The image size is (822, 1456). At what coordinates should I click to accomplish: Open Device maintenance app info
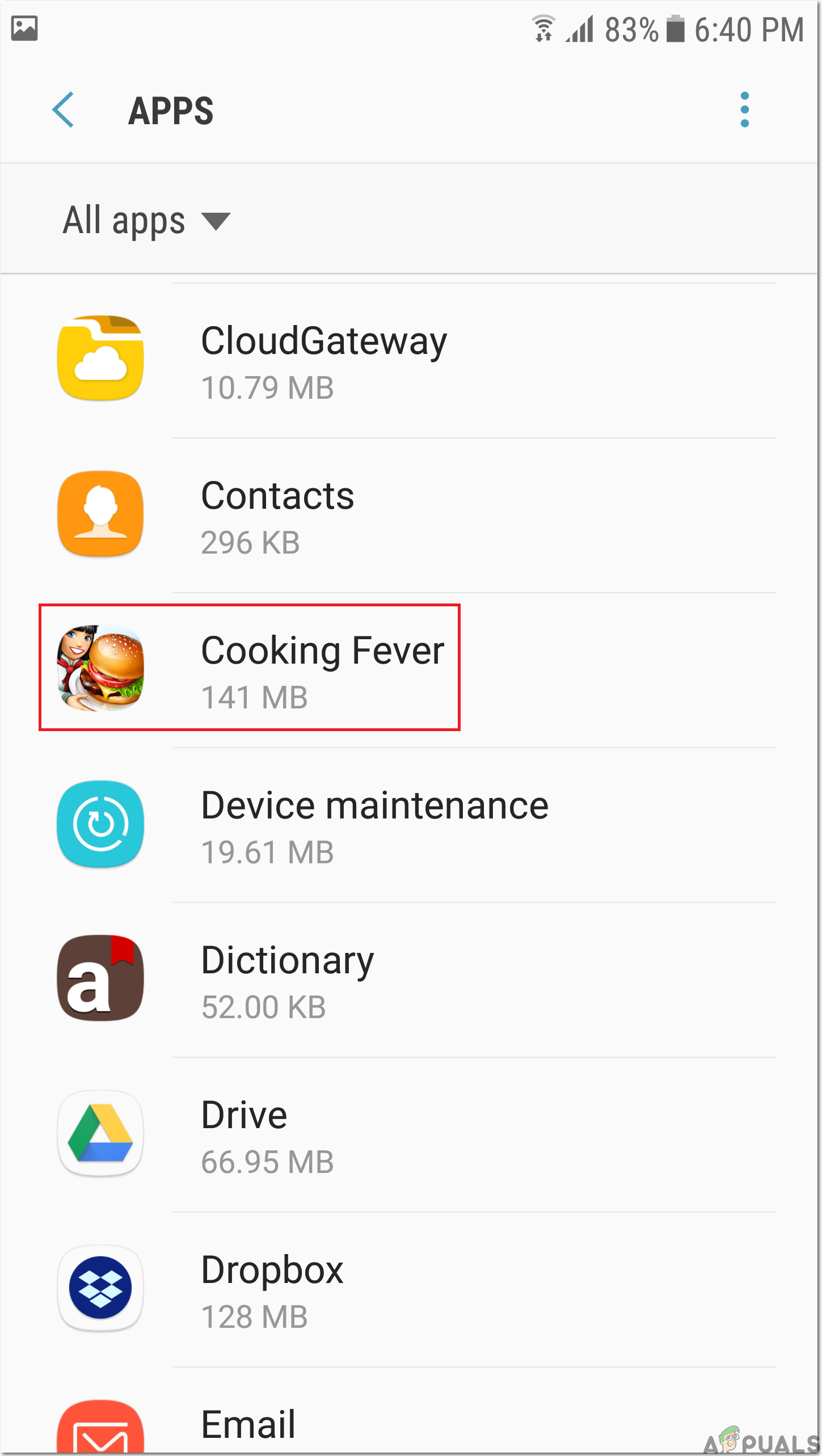tap(374, 825)
